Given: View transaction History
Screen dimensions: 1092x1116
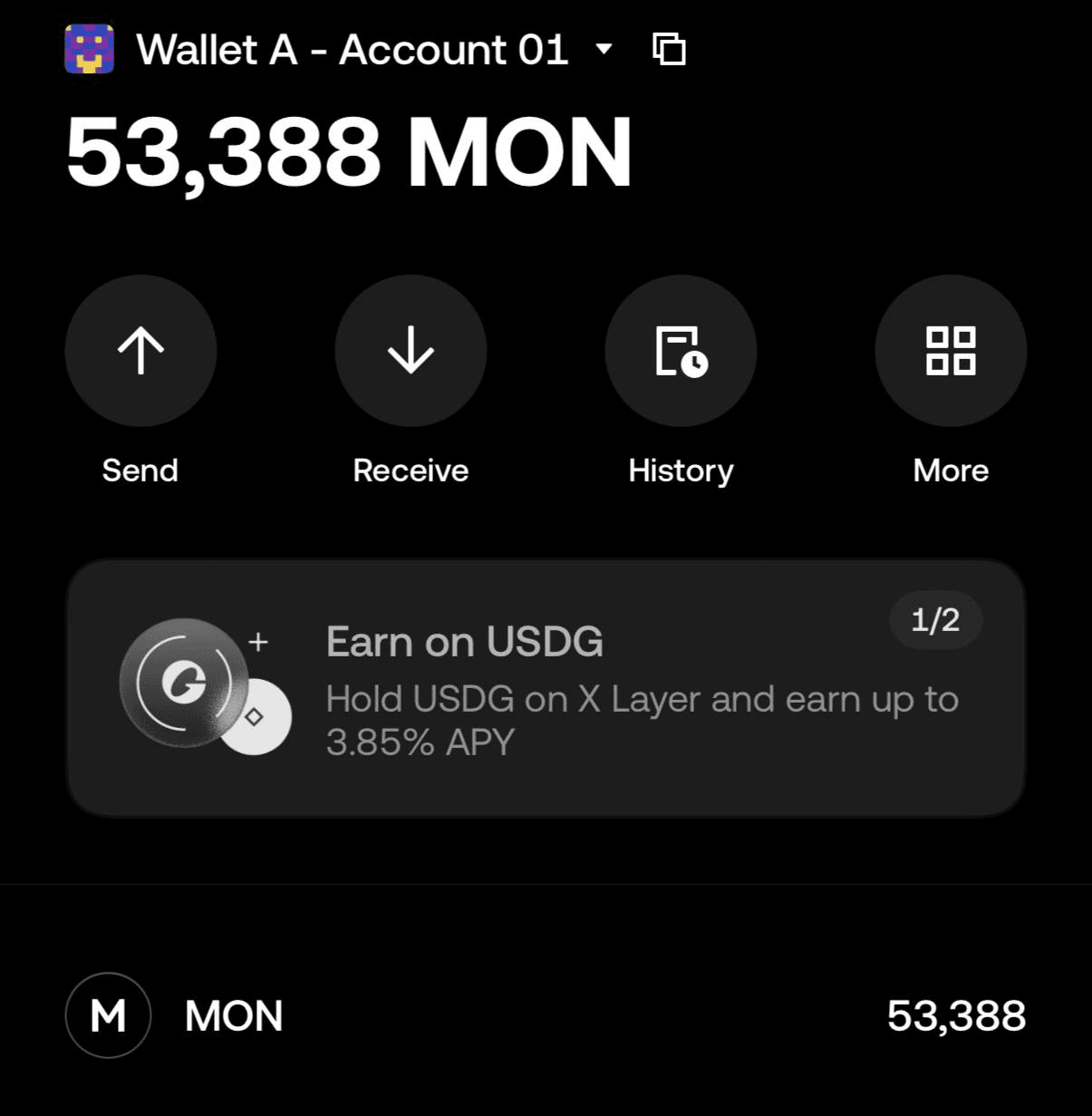Looking at the screenshot, I should pos(681,351).
